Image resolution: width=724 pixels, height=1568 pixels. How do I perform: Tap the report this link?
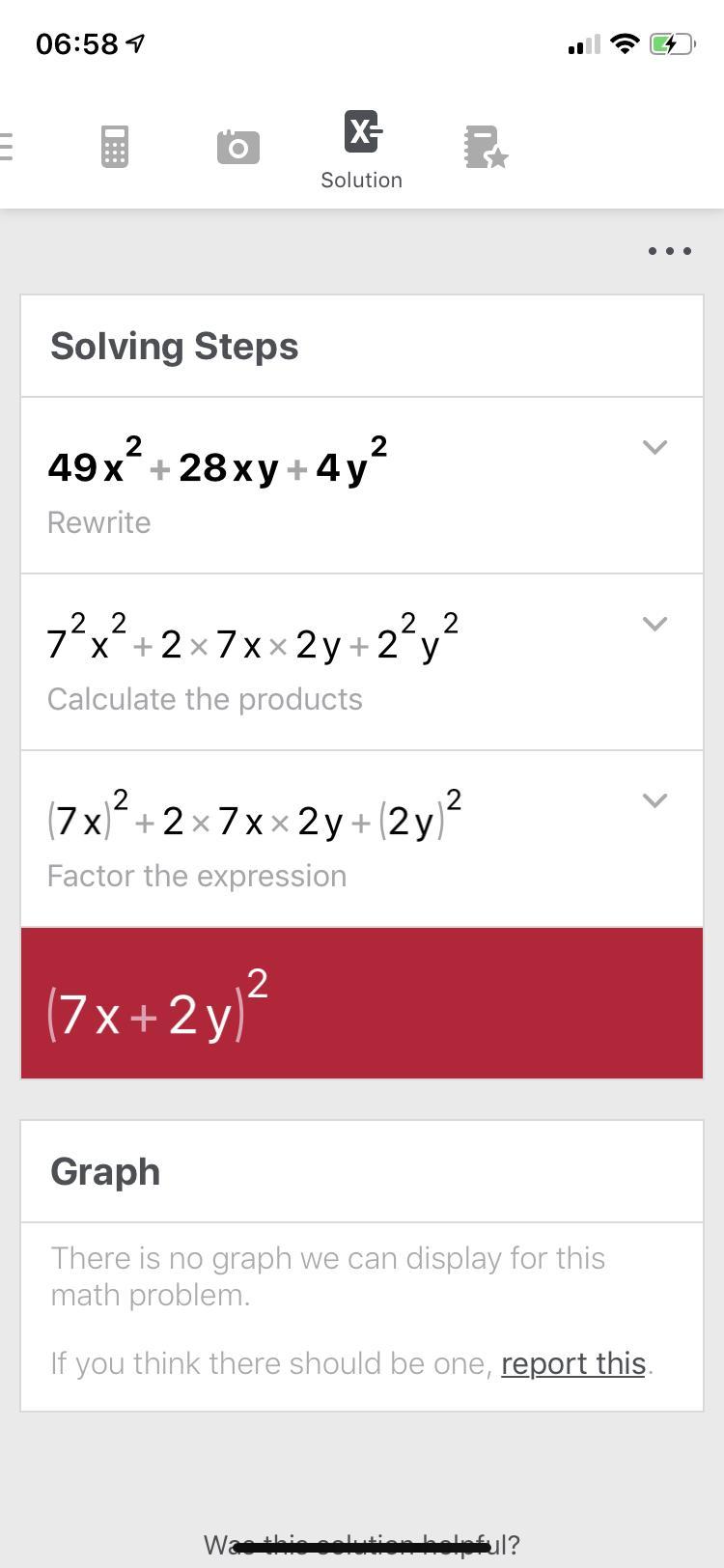(572, 1363)
